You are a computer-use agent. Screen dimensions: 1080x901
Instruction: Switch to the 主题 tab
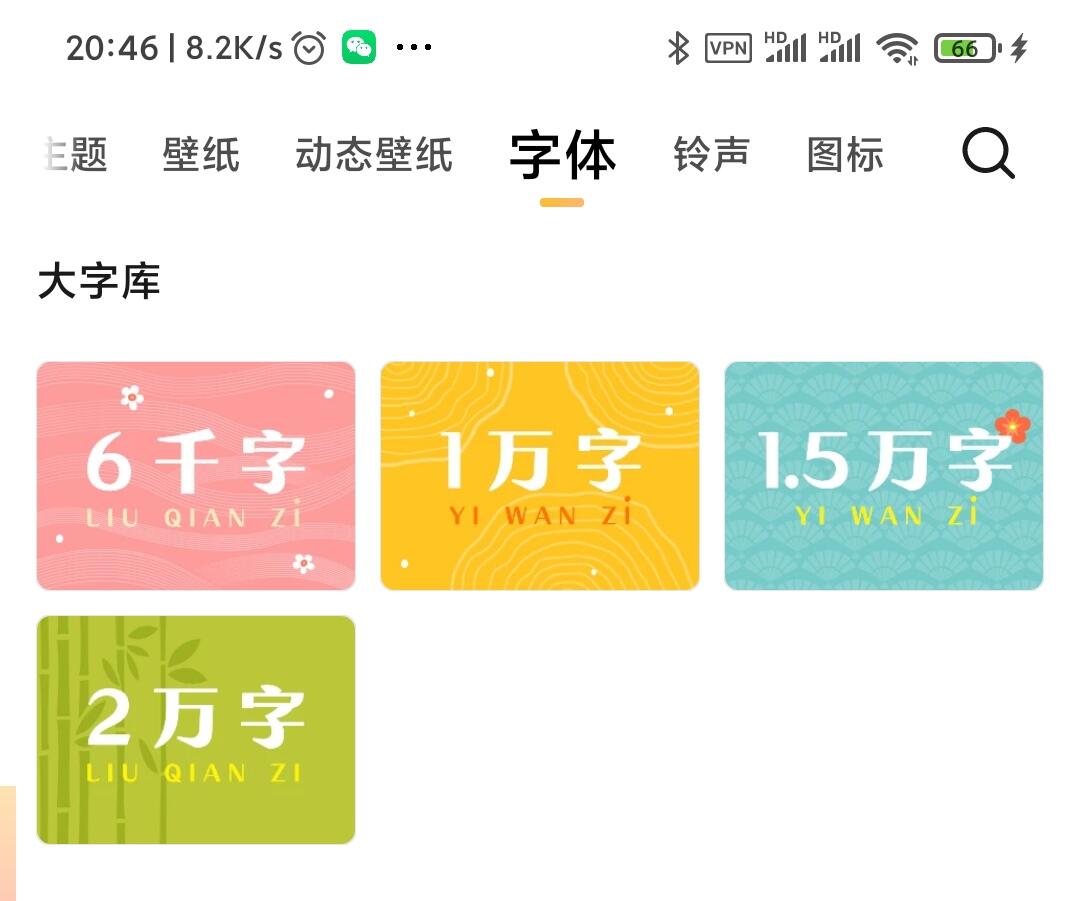pos(76,155)
